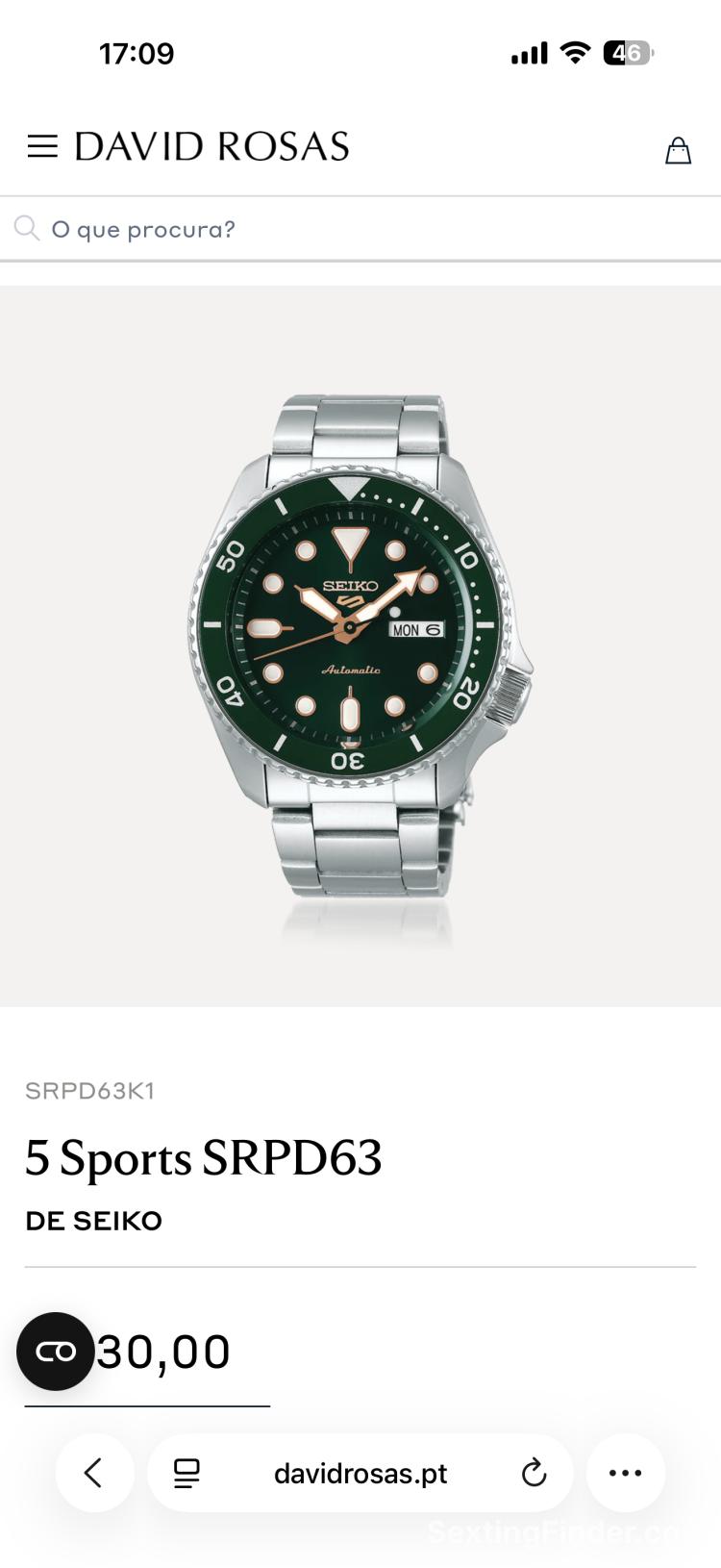Open the shopping bag
Image resolution: width=721 pixels, height=1568 pixels.
(678, 150)
